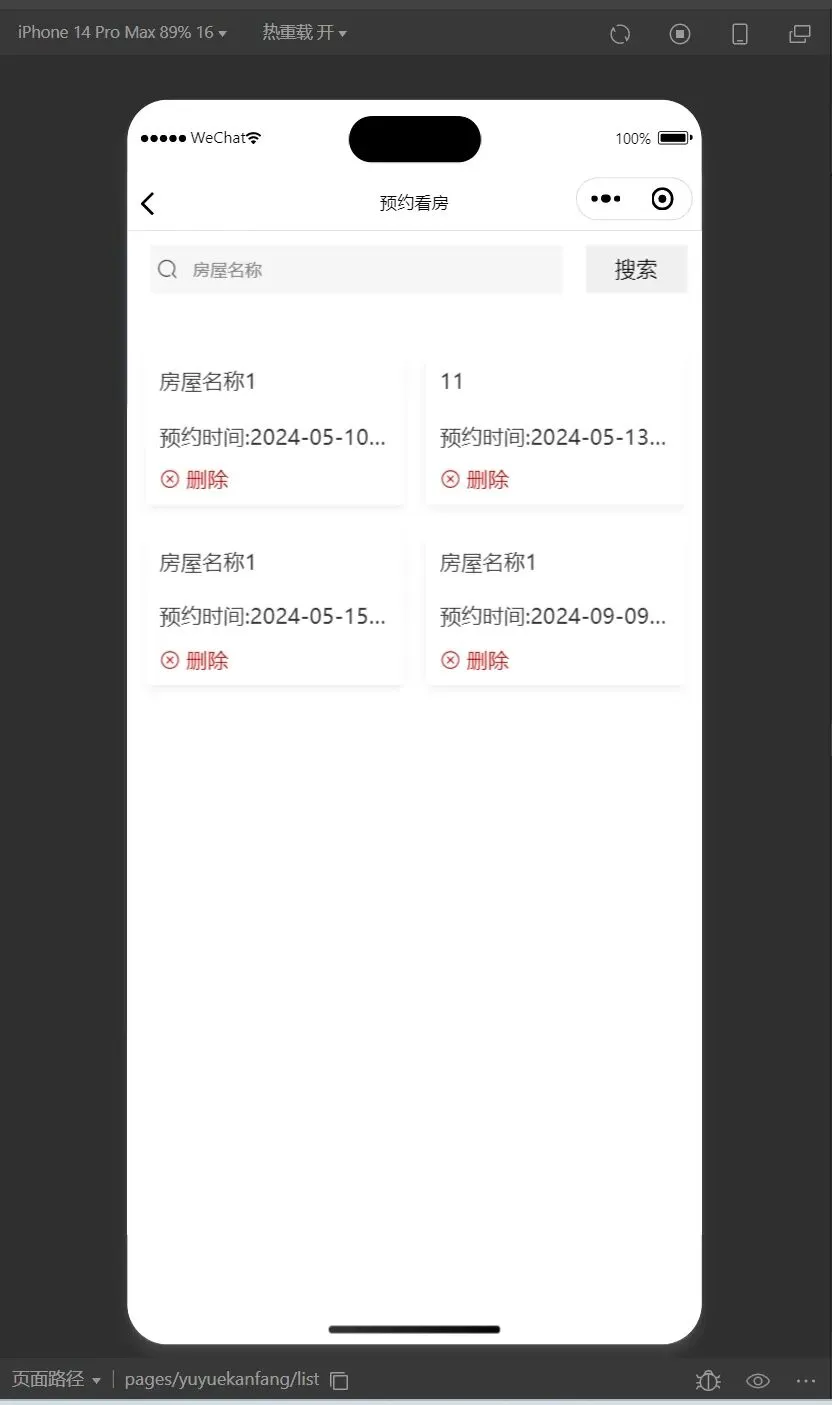Delete the 2024-05-10 appointment
Image resolution: width=832 pixels, height=1405 pixels.
pyautogui.click(x=195, y=480)
